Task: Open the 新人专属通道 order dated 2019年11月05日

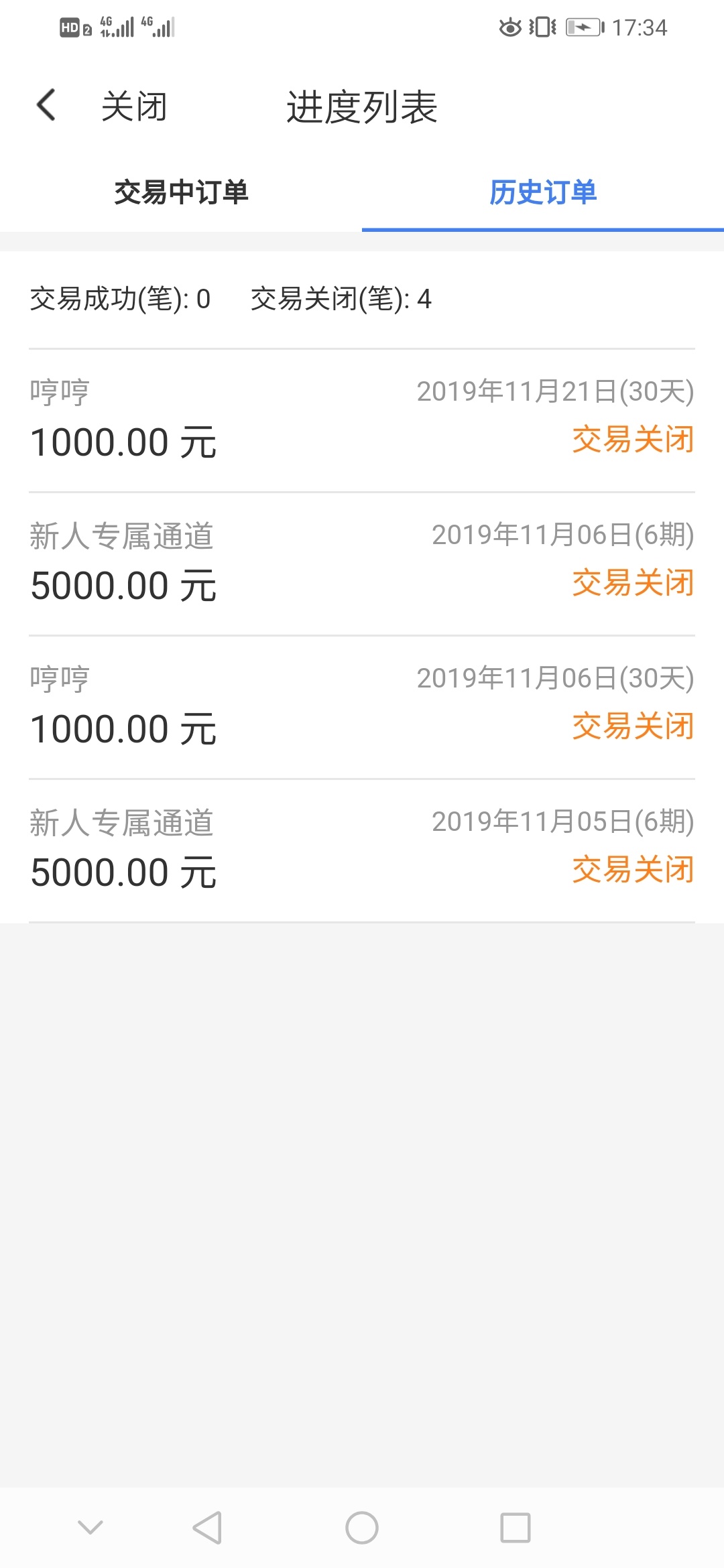Action: point(362,851)
